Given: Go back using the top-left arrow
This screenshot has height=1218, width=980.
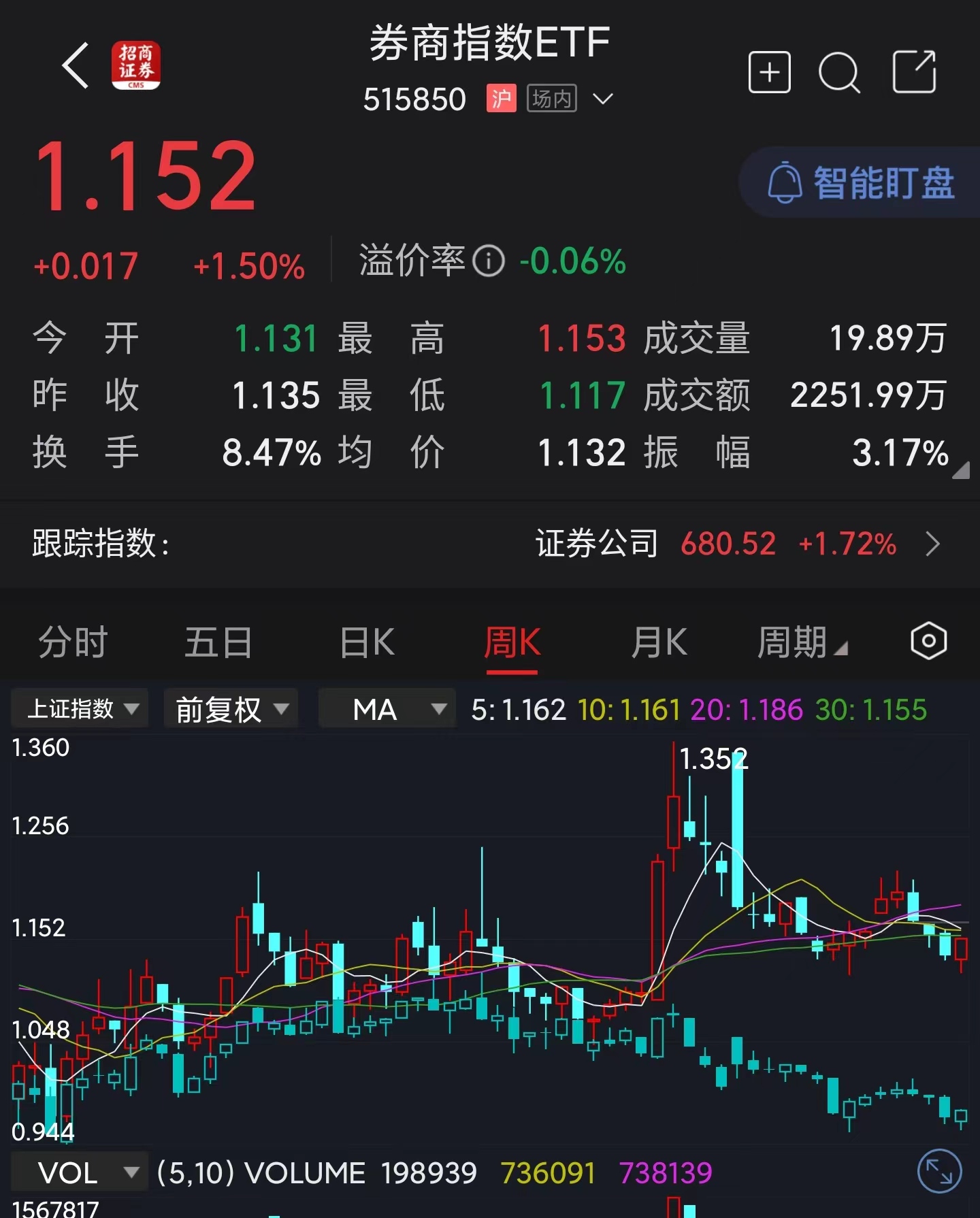Looking at the screenshot, I should coord(76,66).
